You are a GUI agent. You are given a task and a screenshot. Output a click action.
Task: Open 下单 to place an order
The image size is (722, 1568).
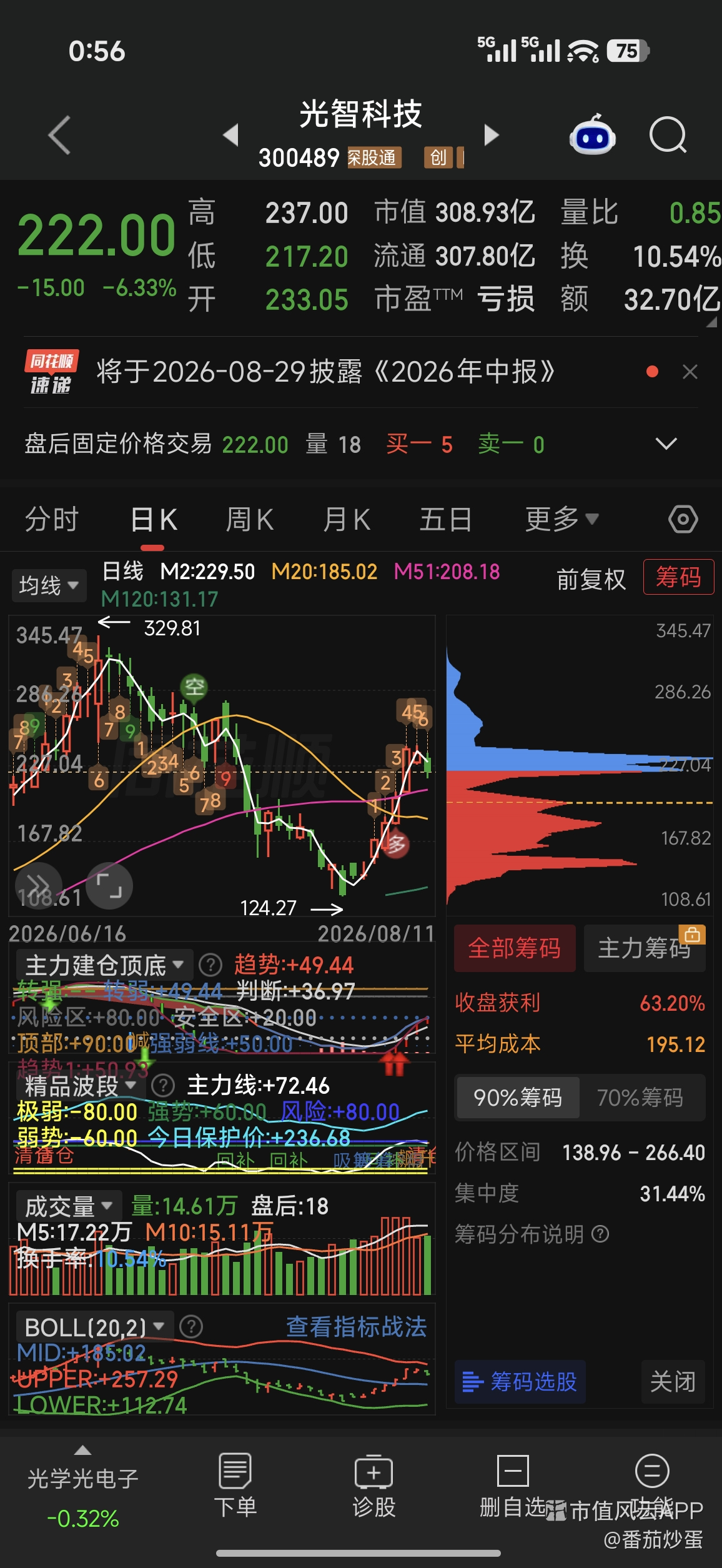pos(235,1487)
